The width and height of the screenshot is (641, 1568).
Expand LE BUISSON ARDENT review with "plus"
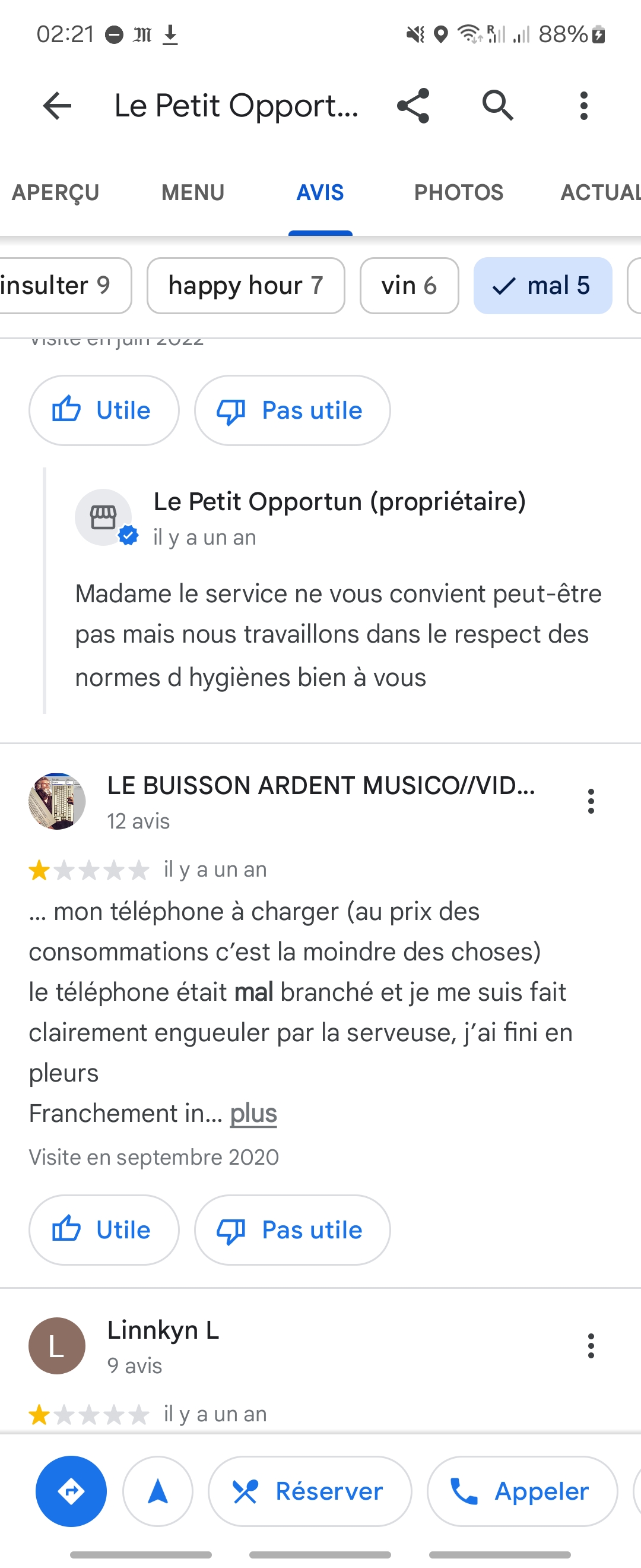pyautogui.click(x=253, y=1114)
